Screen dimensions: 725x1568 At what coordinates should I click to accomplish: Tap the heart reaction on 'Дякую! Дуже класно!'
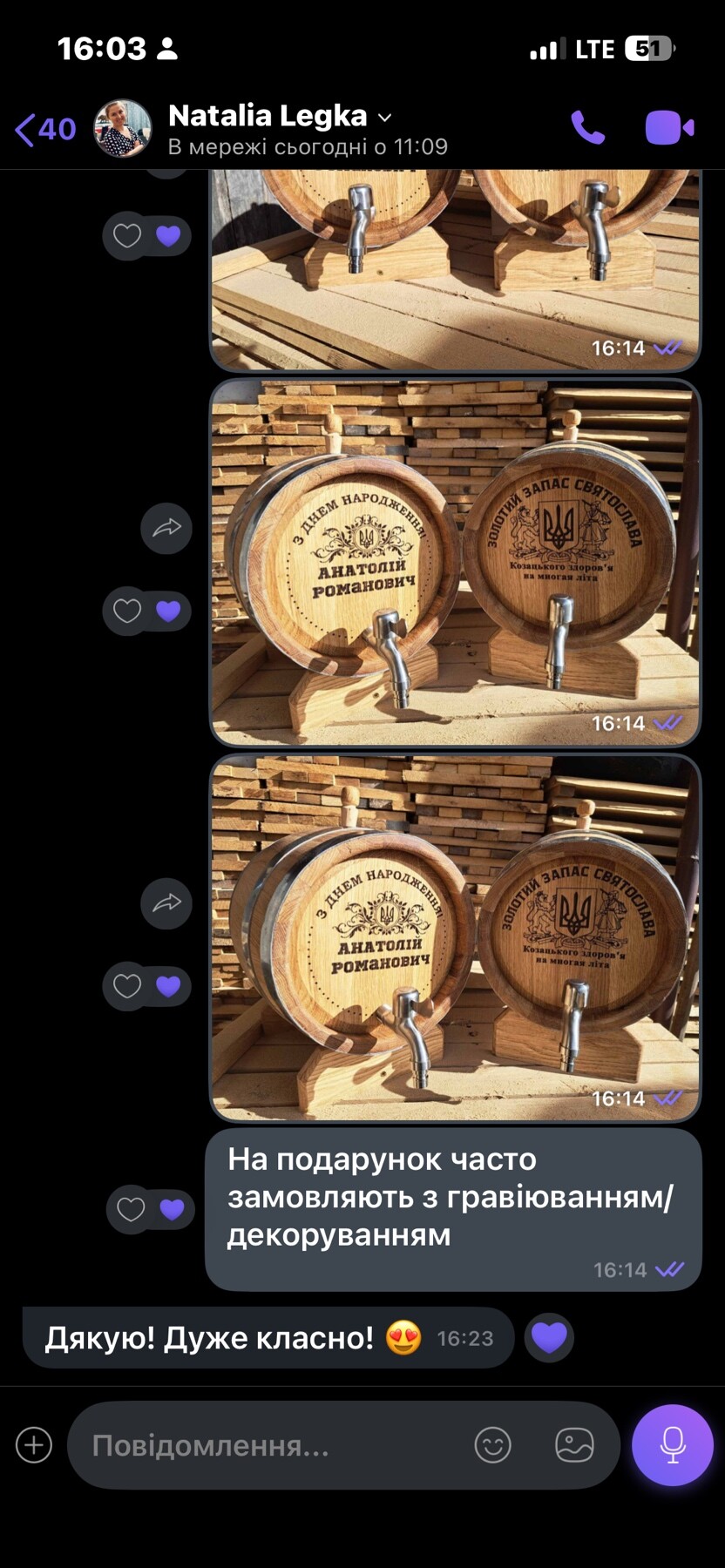point(549,1337)
